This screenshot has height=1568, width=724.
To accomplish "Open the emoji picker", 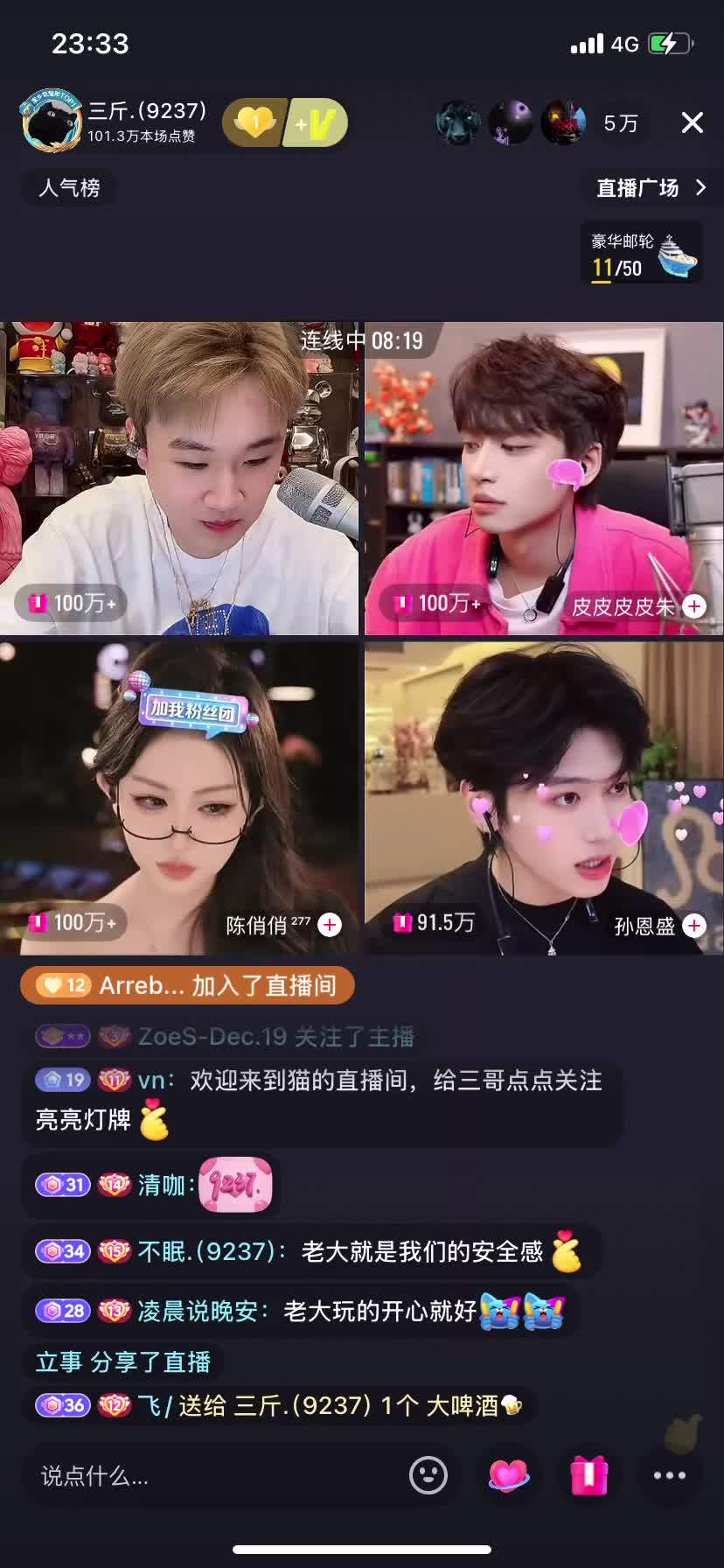I will [x=428, y=1476].
